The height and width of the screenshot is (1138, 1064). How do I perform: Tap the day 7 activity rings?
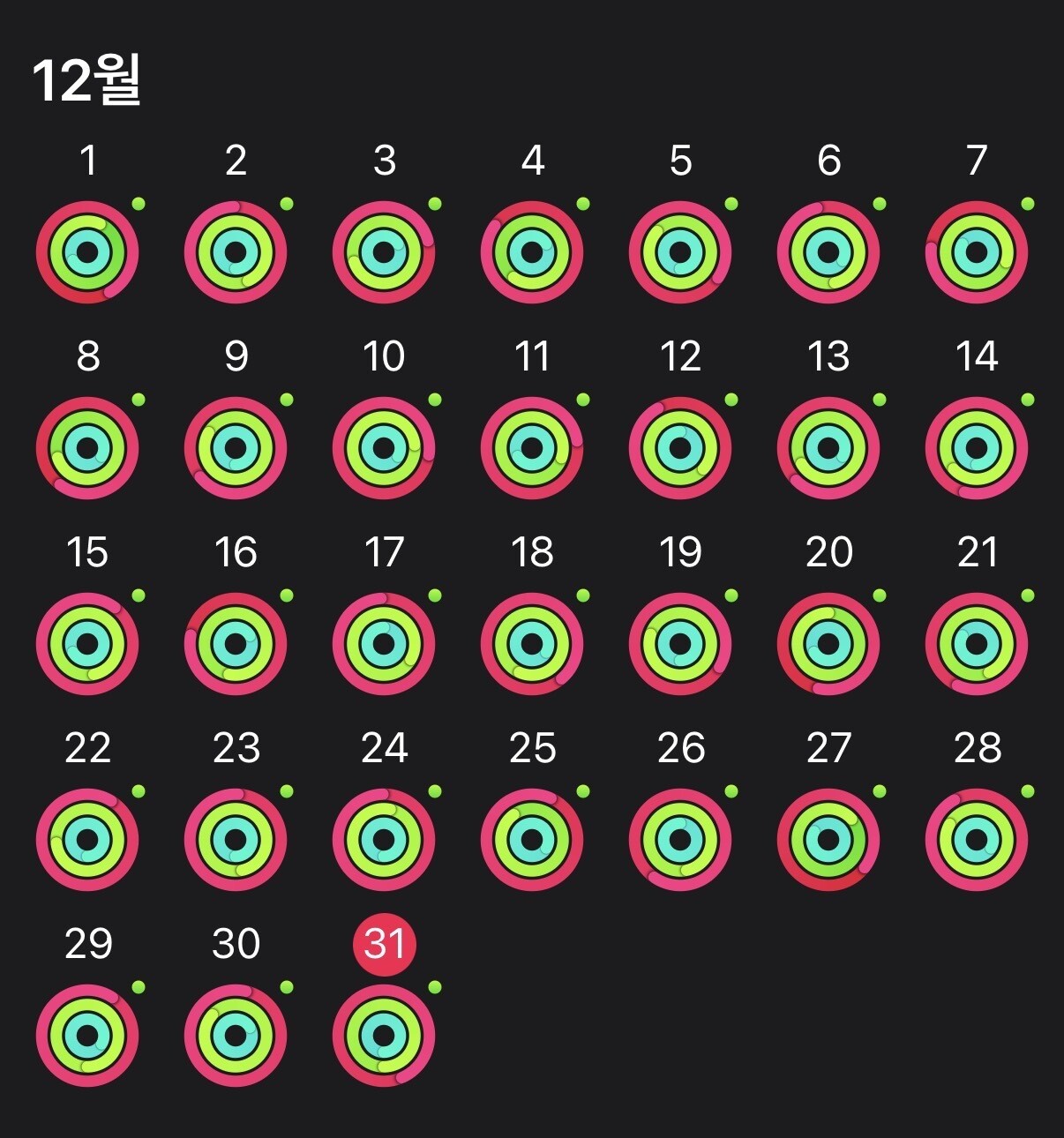pyautogui.click(x=977, y=253)
